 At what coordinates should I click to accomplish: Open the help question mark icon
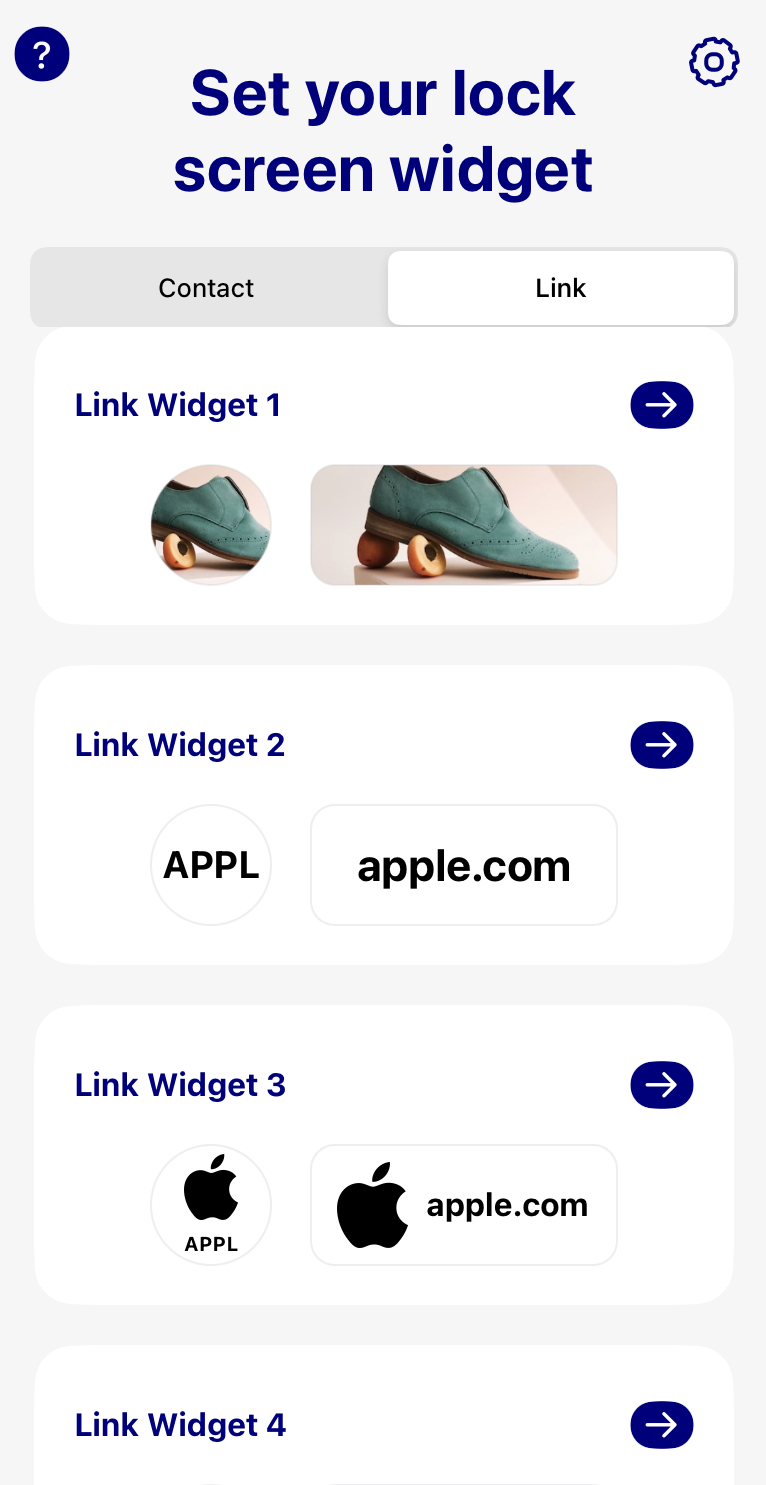(x=42, y=54)
